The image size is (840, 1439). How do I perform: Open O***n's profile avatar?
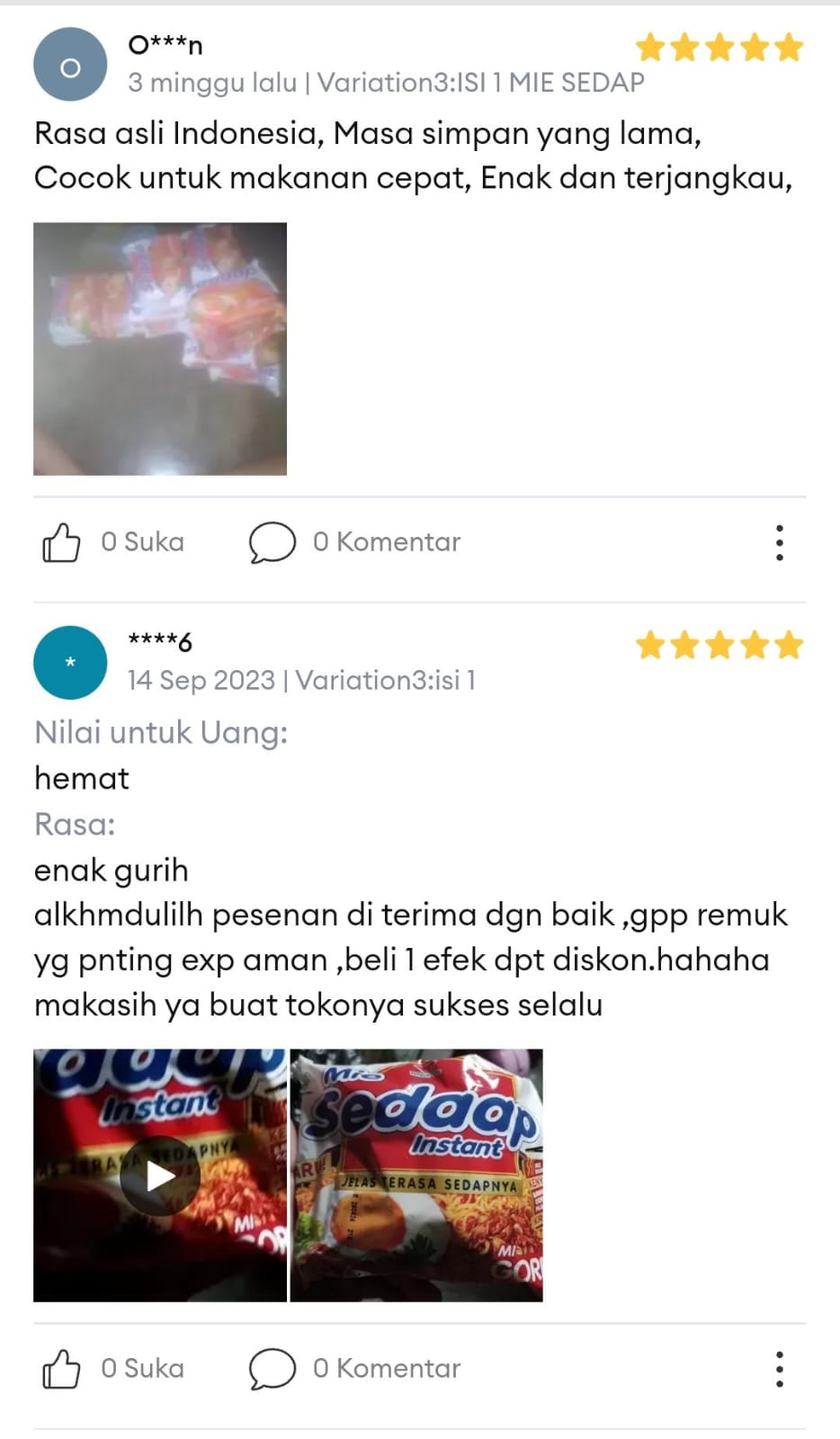pyautogui.click(x=70, y=65)
